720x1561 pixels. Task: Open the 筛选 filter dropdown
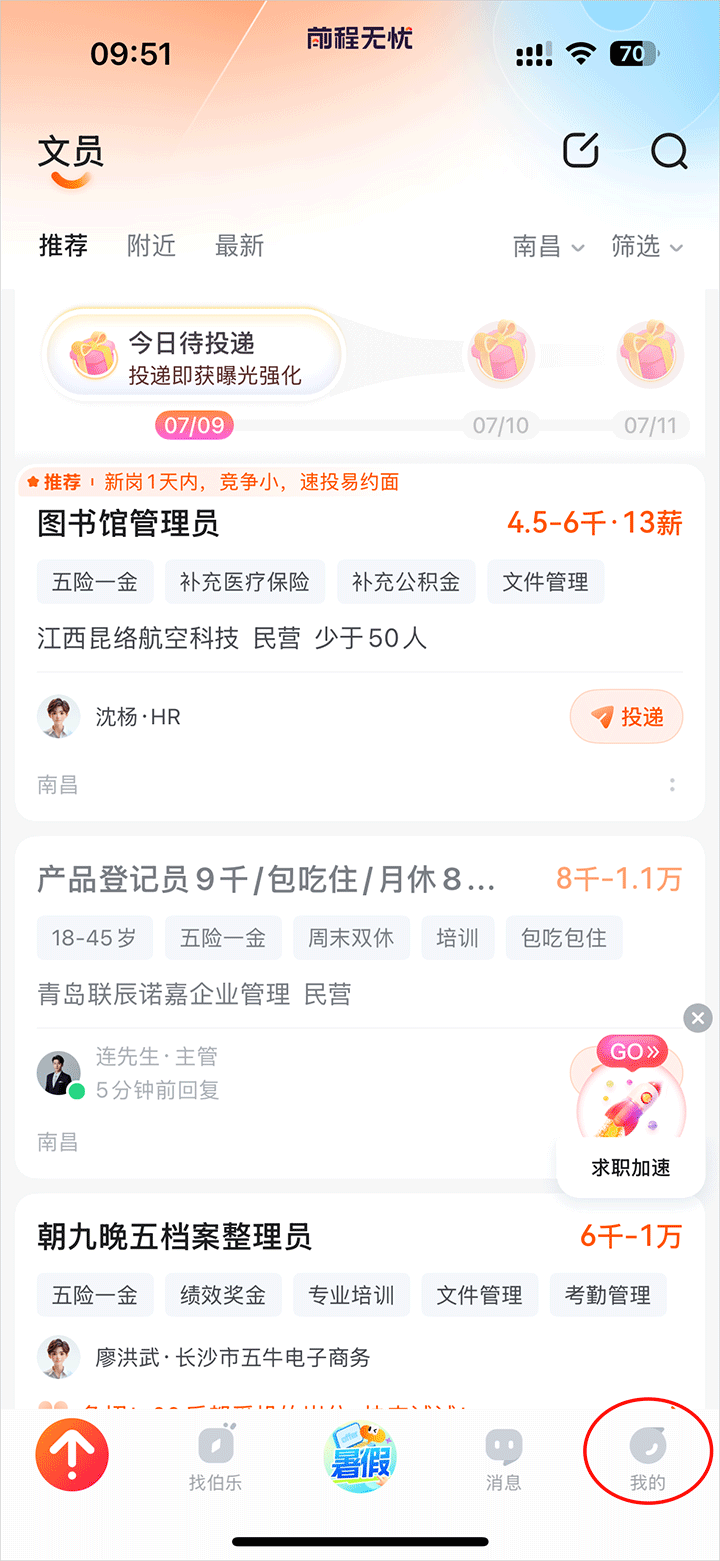tap(647, 247)
